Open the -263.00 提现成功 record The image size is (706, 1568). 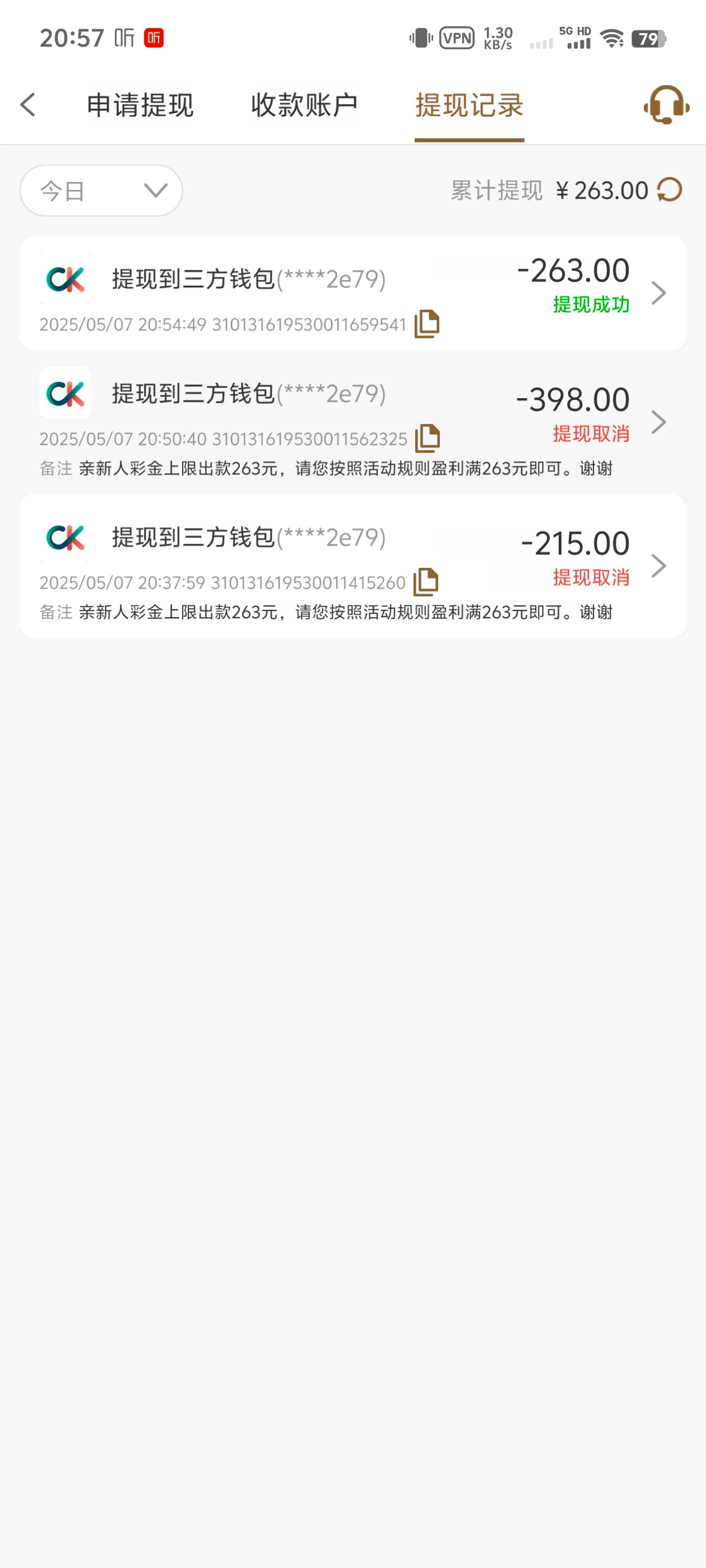coord(658,293)
